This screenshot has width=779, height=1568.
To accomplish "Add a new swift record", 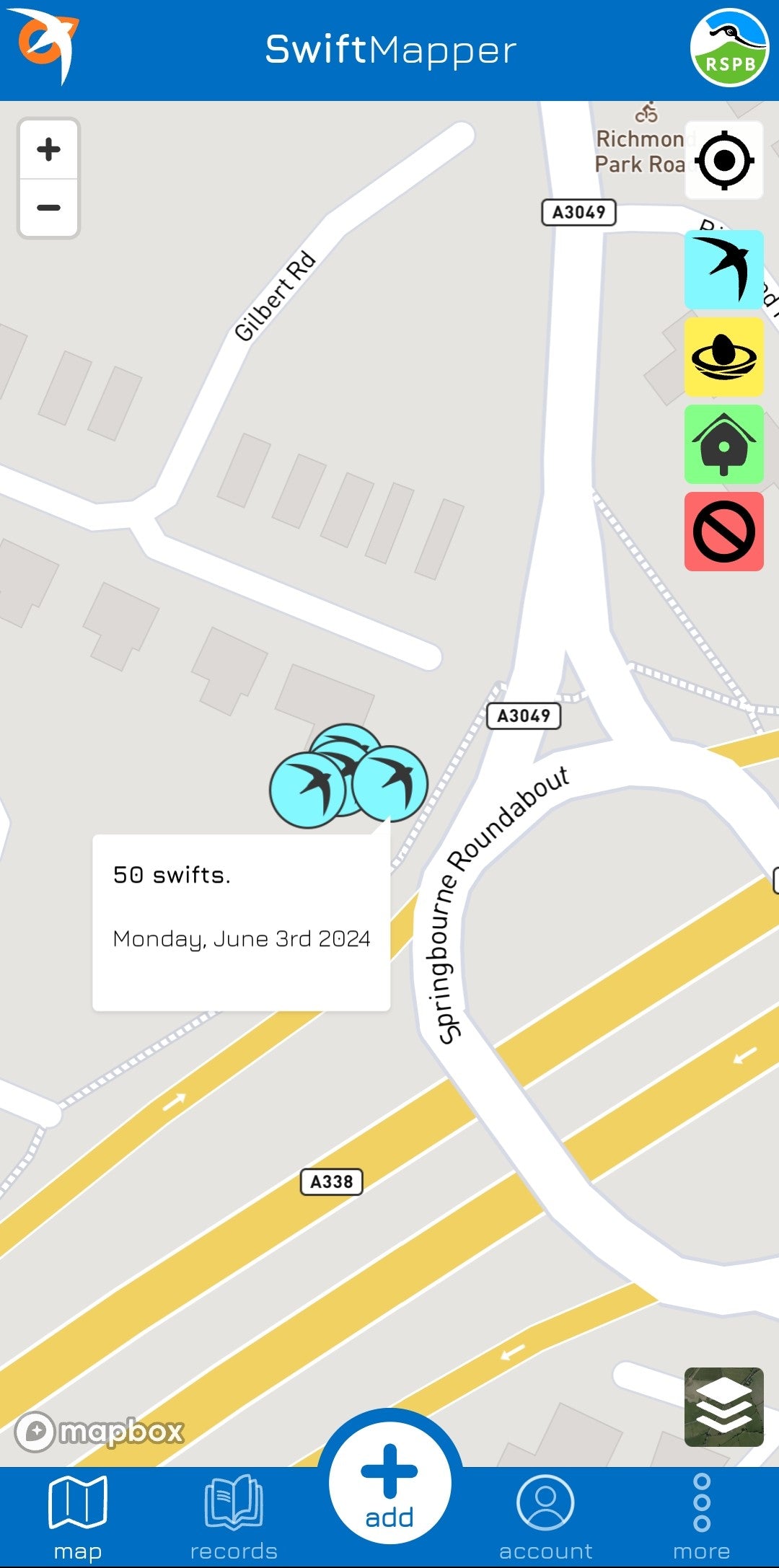I will point(389,1486).
